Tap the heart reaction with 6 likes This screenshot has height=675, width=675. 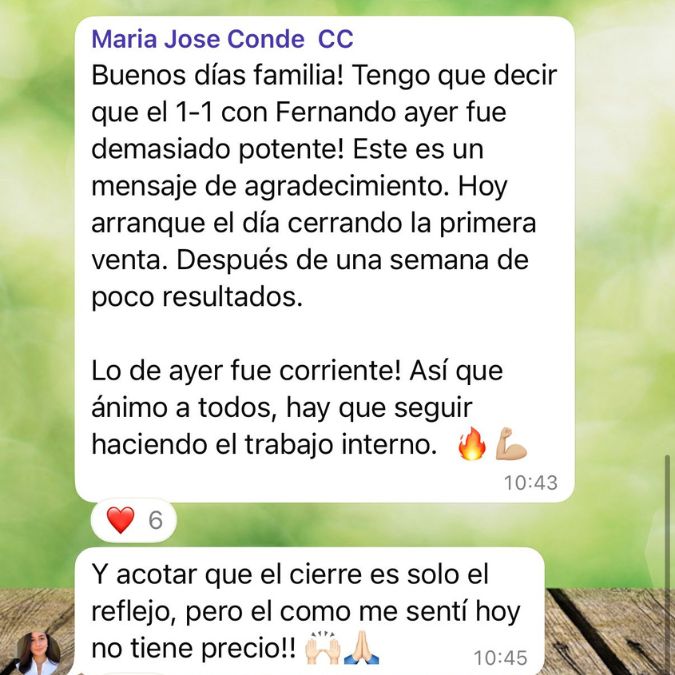click(x=134, y=520)
